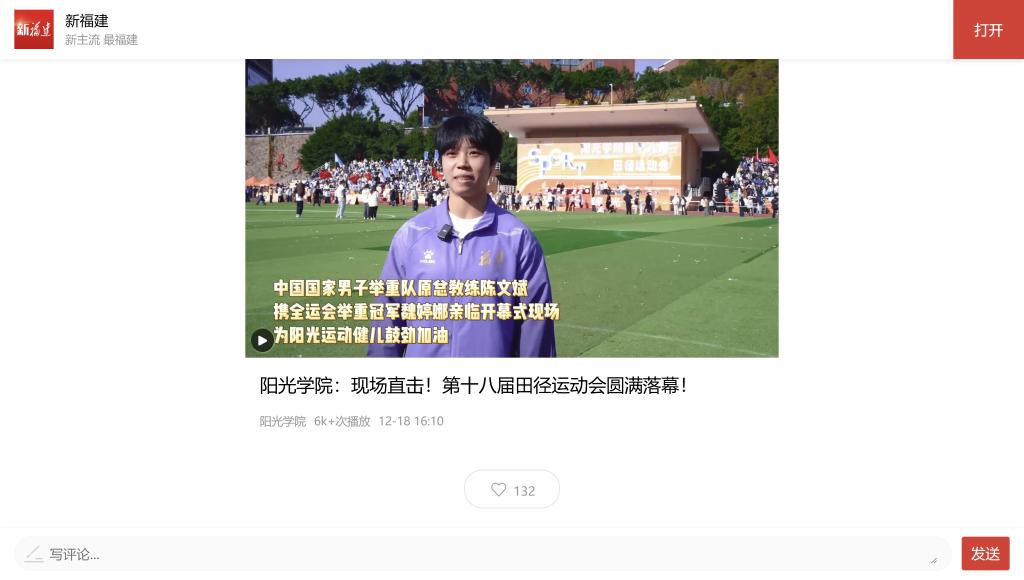1024x580 pixels.
Task: Send the comment with 发送
Action: pos(985,554)
